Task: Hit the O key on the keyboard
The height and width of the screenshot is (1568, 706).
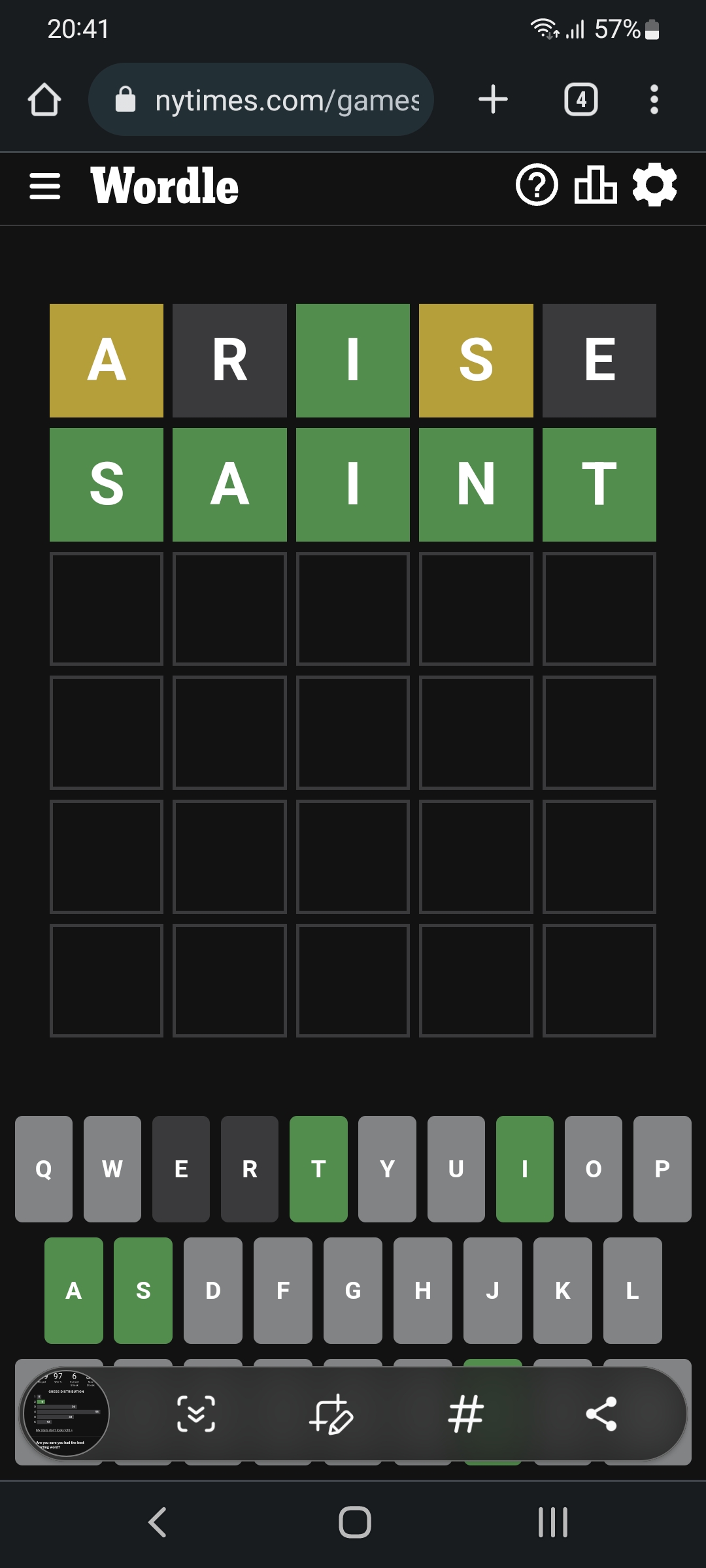Action: (x=593, y=1169)
